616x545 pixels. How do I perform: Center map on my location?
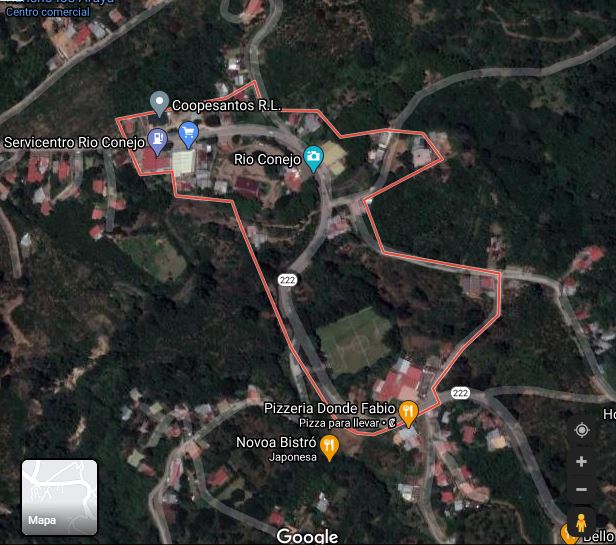tap(581, 430)
